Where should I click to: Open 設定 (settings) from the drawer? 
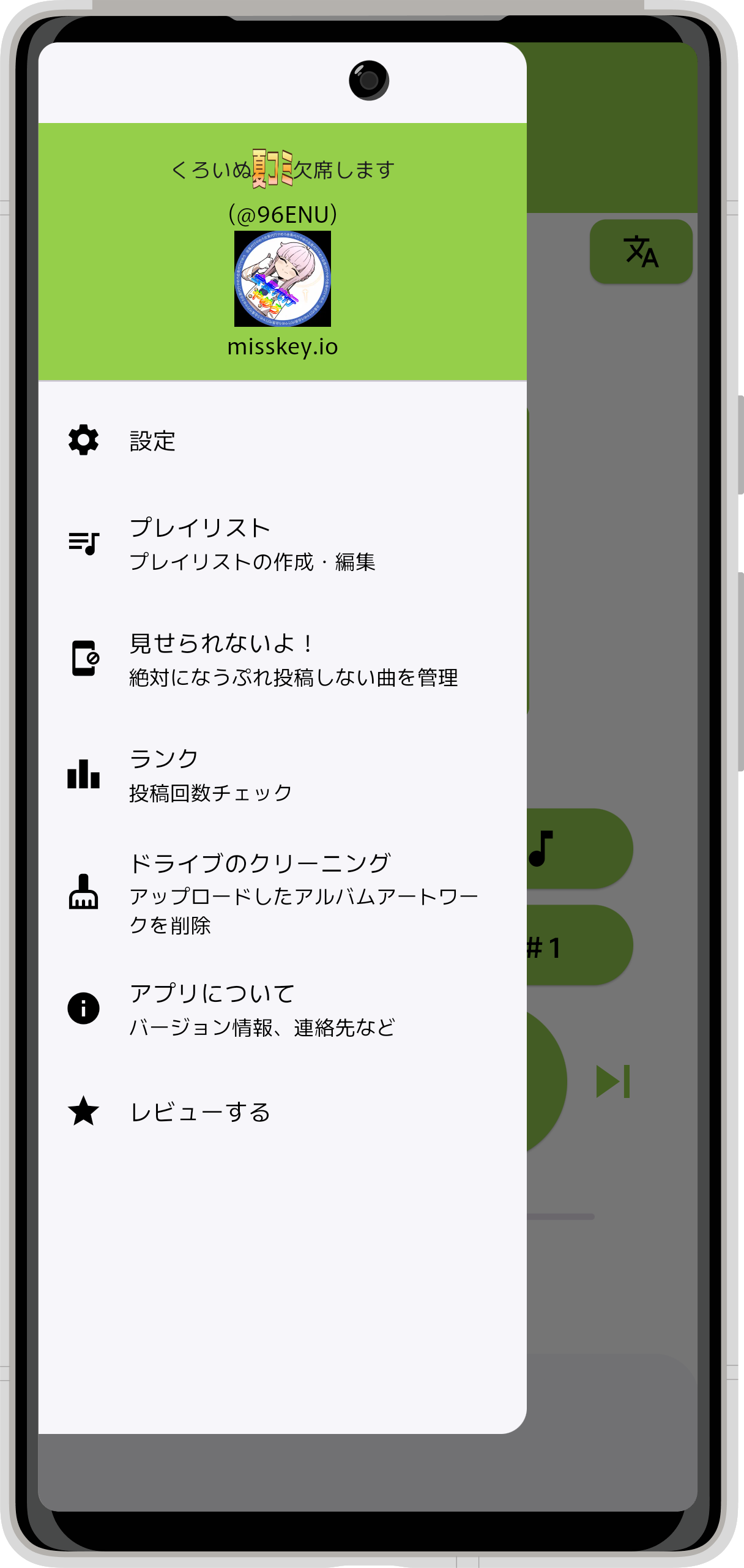153,441
